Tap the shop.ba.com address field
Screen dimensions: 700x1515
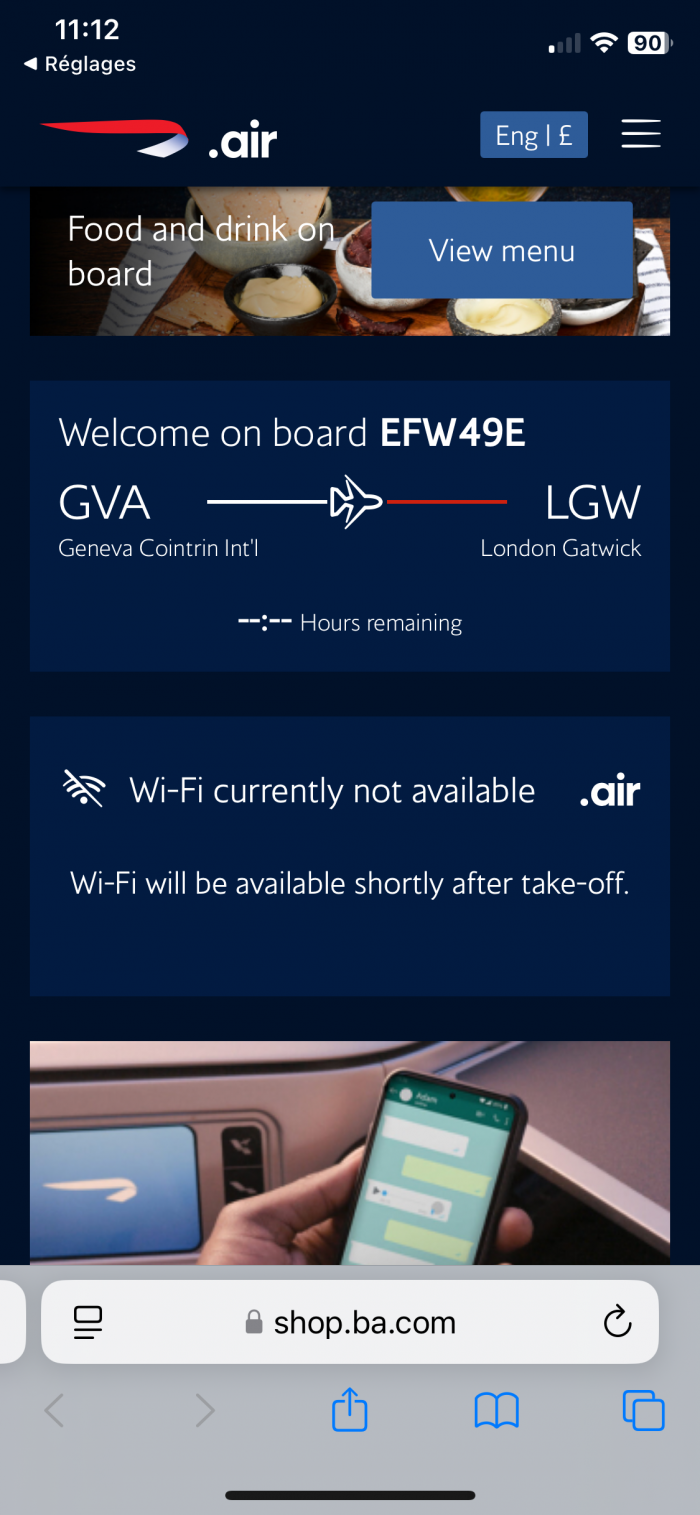[x=350, y=1322]
